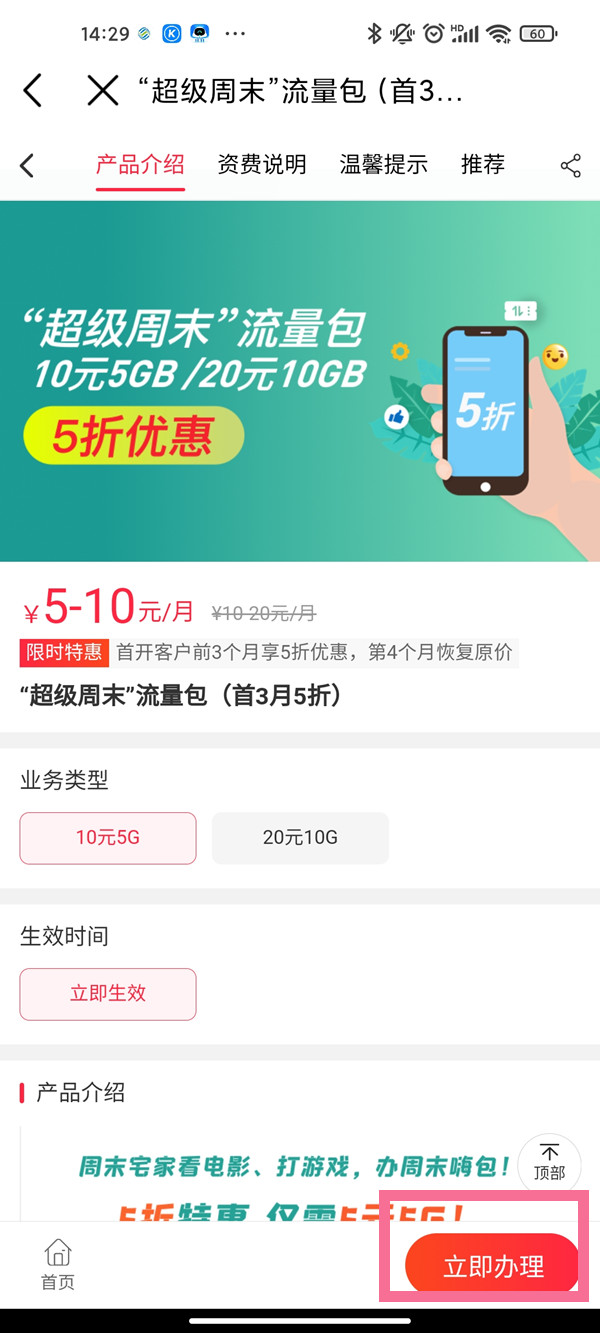Switch to the 产品介绍 tab
The width and height of the screenshot is (600, 1333).
coord(140,165)
